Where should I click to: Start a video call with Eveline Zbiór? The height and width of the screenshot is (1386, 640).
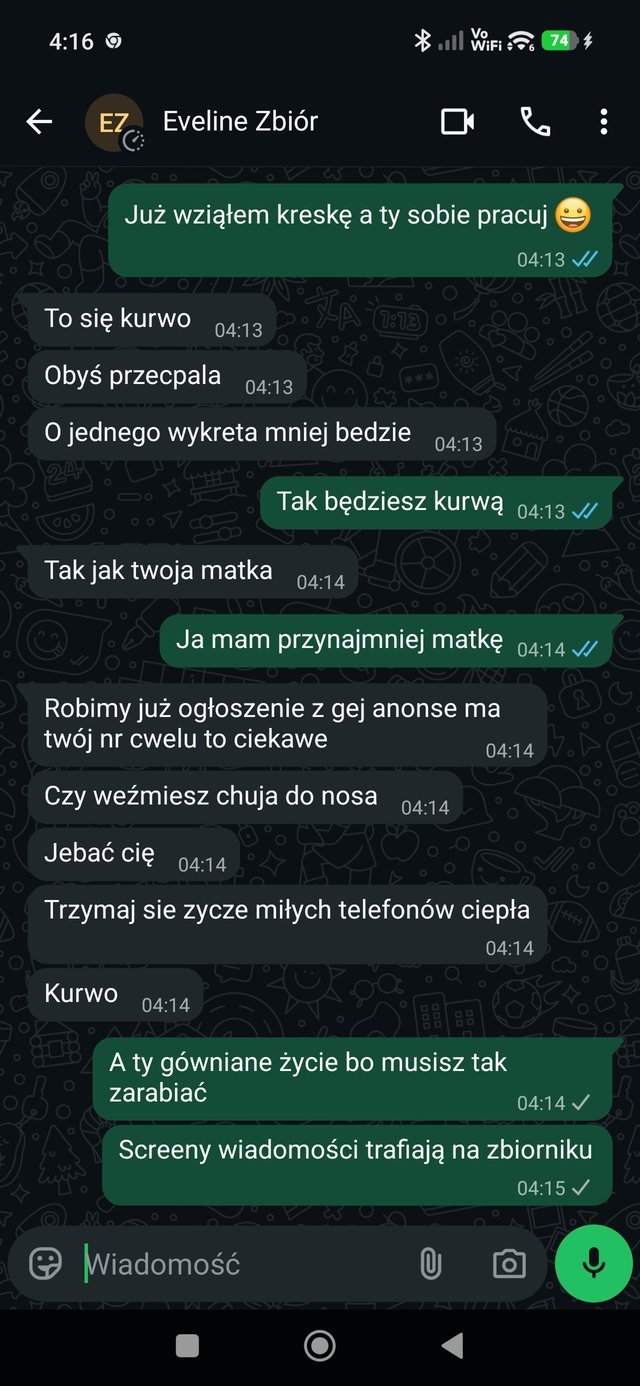457,122
